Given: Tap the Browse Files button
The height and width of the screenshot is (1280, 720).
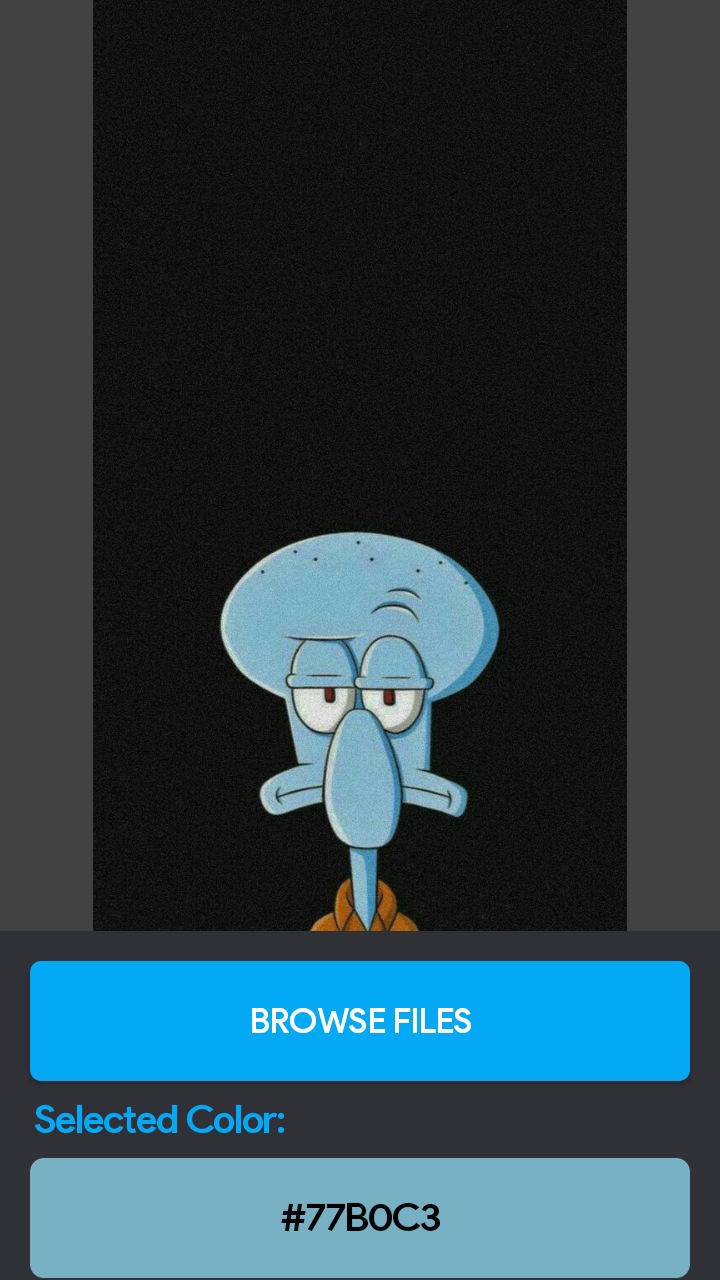Looking at the screenshot, I should pyautogui.click(x=360, y=1021).
